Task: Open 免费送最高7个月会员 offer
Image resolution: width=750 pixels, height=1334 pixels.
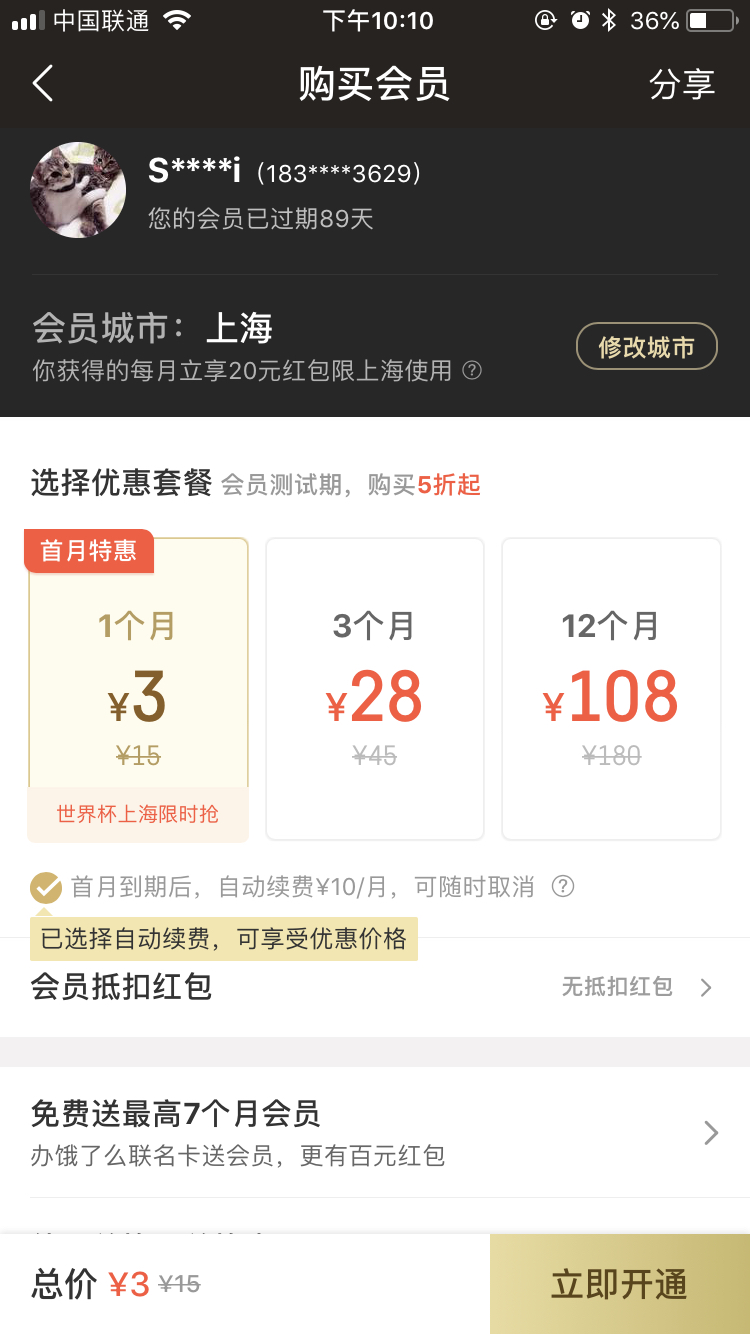Action: click(x=375, y=1132)
